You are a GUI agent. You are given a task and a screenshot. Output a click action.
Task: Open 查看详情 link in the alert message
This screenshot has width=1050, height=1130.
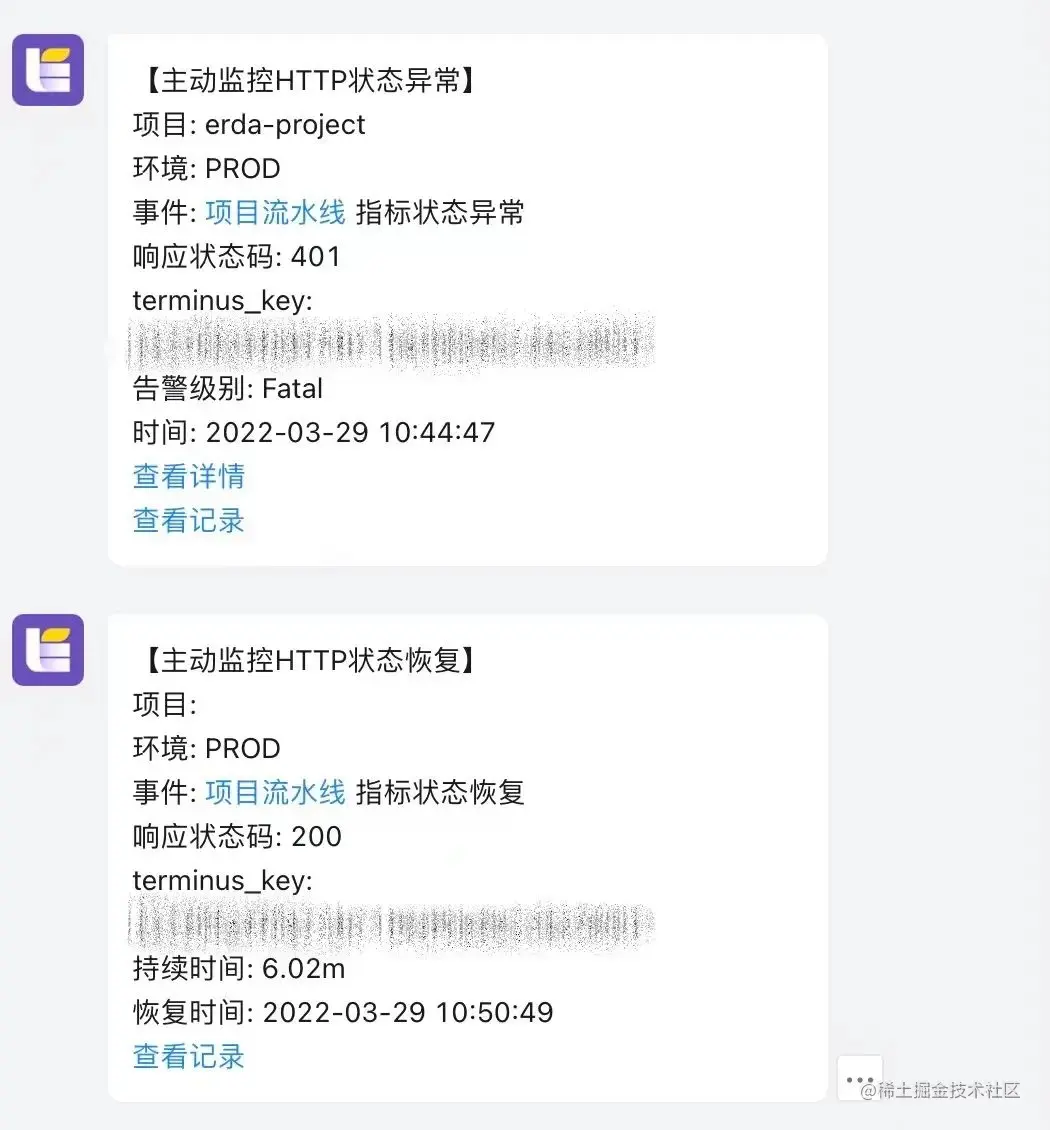188,476
